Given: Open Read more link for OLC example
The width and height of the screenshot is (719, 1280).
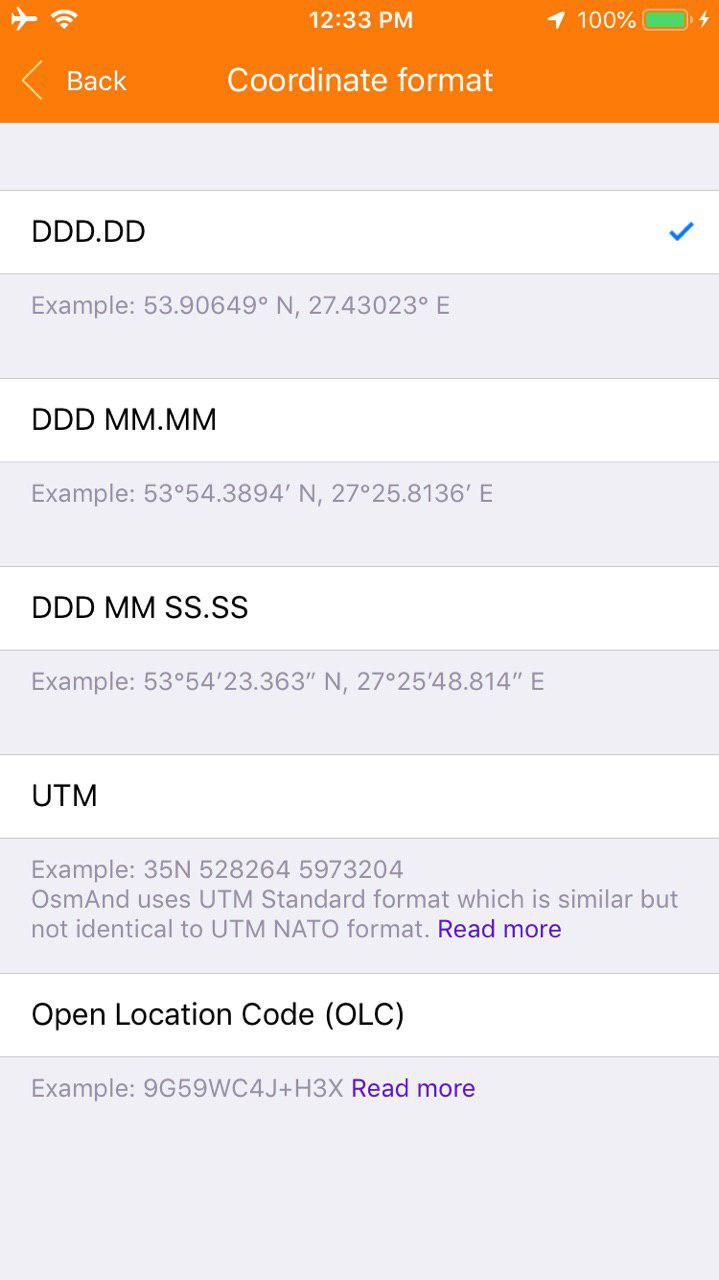Looking at the screenshot, I should tap(413, 1088).
